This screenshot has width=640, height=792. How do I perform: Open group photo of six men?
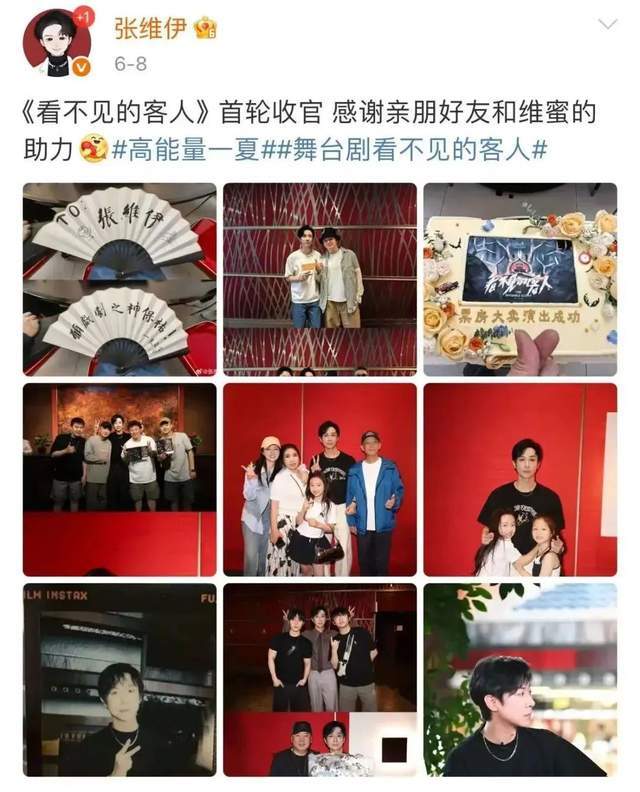[x=120, y=478]
